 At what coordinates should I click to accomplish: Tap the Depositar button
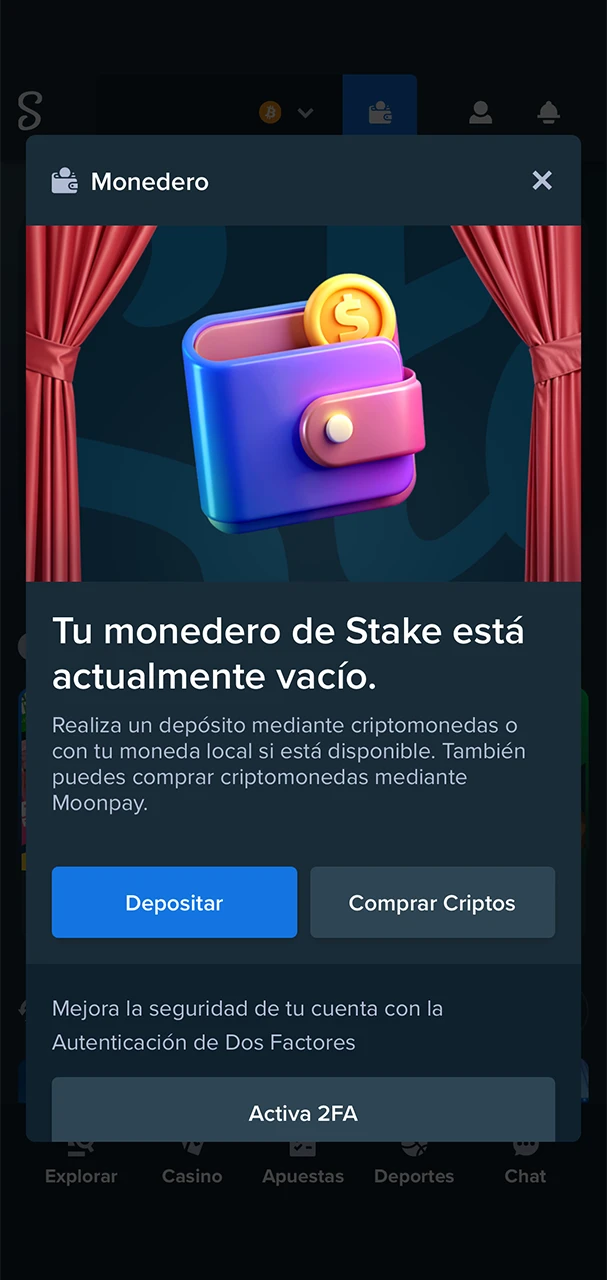pos(174,902)
